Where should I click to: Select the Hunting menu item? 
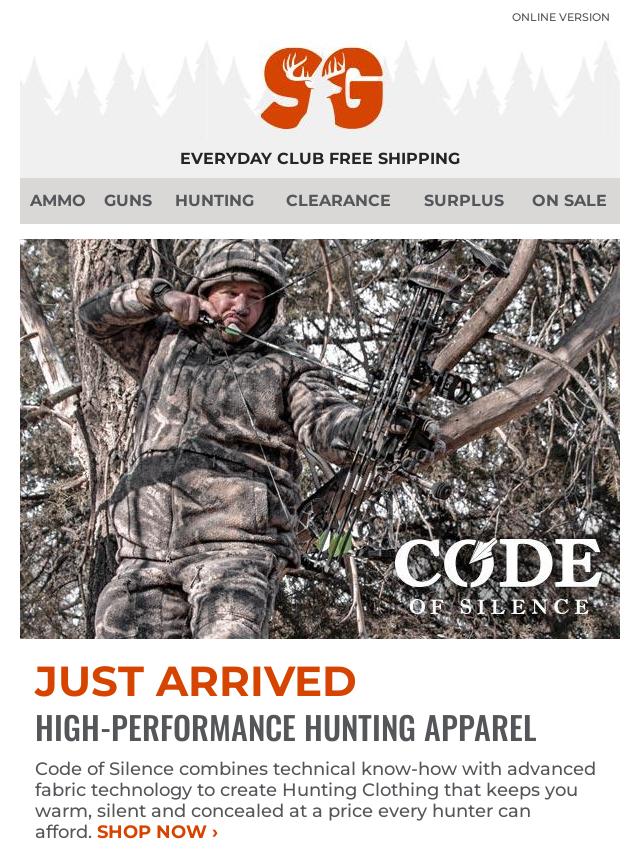(214, 200)
